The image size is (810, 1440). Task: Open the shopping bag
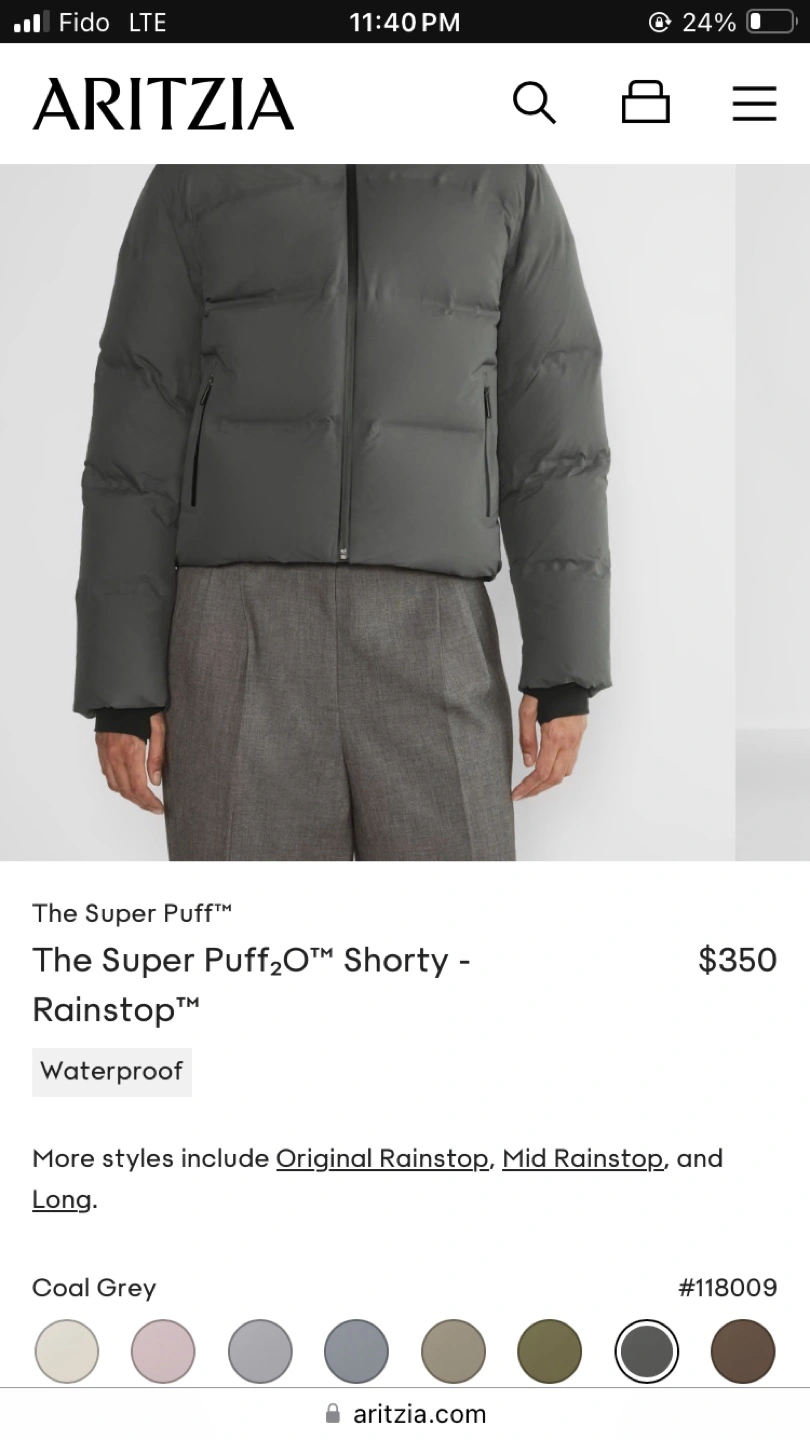click(645, 103)
